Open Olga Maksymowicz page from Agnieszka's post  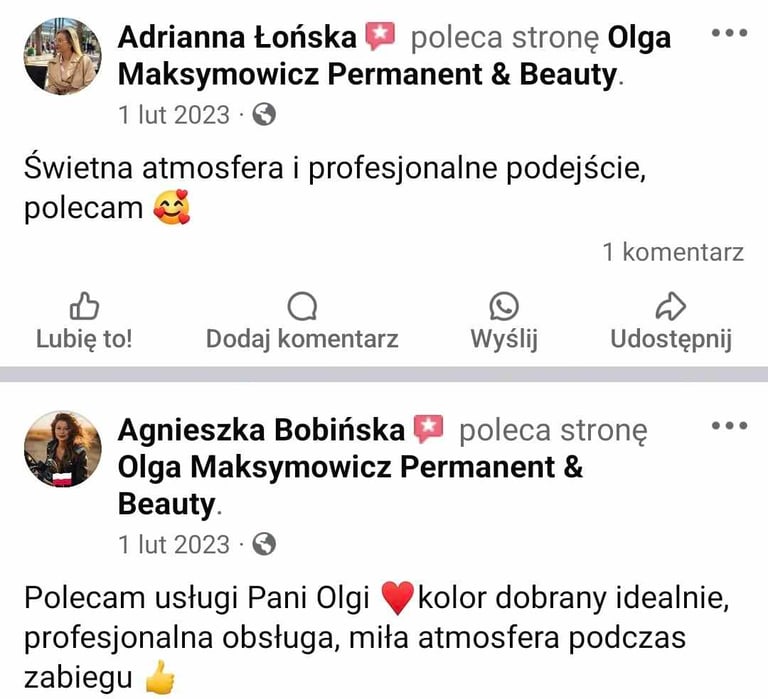tap(350, 468)
